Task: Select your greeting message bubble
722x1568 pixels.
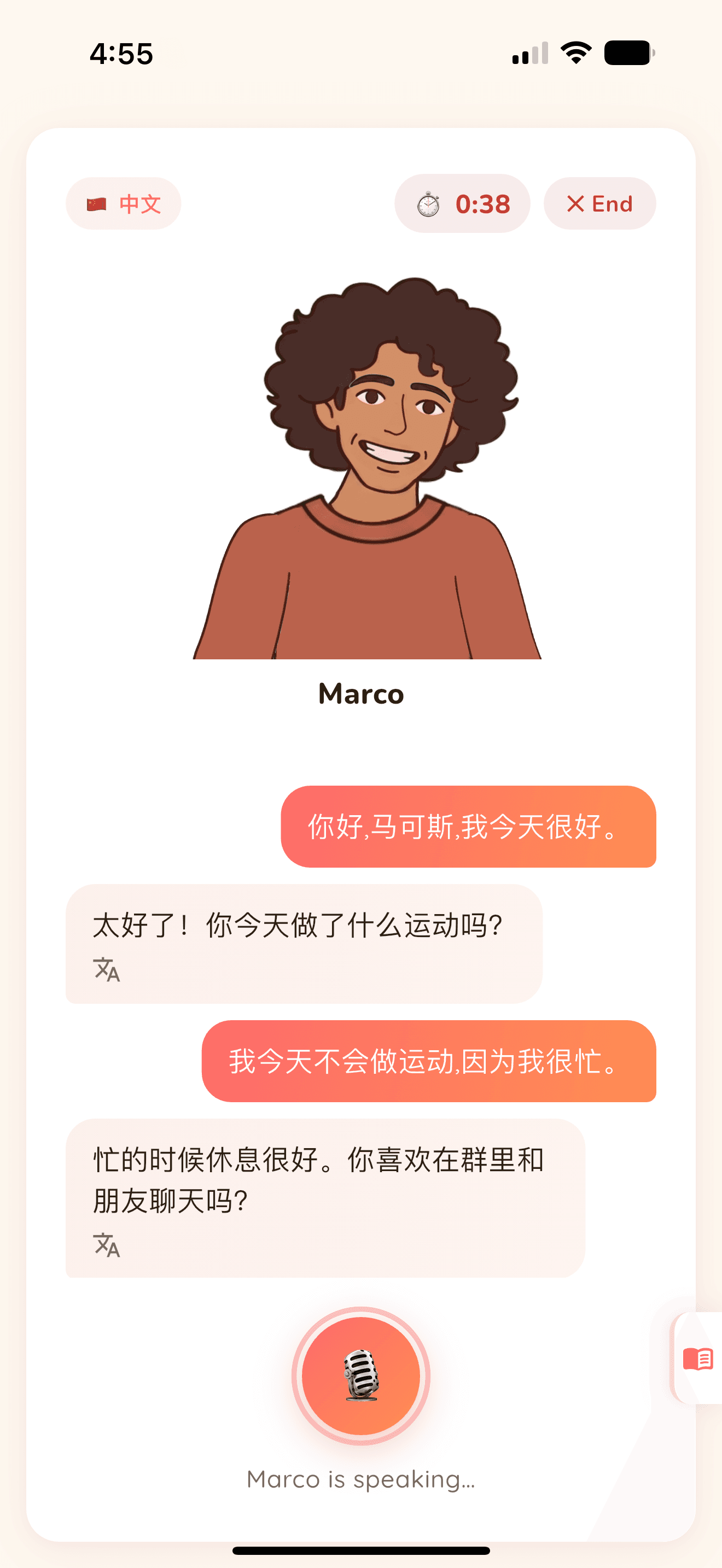Action: [468, 828]
